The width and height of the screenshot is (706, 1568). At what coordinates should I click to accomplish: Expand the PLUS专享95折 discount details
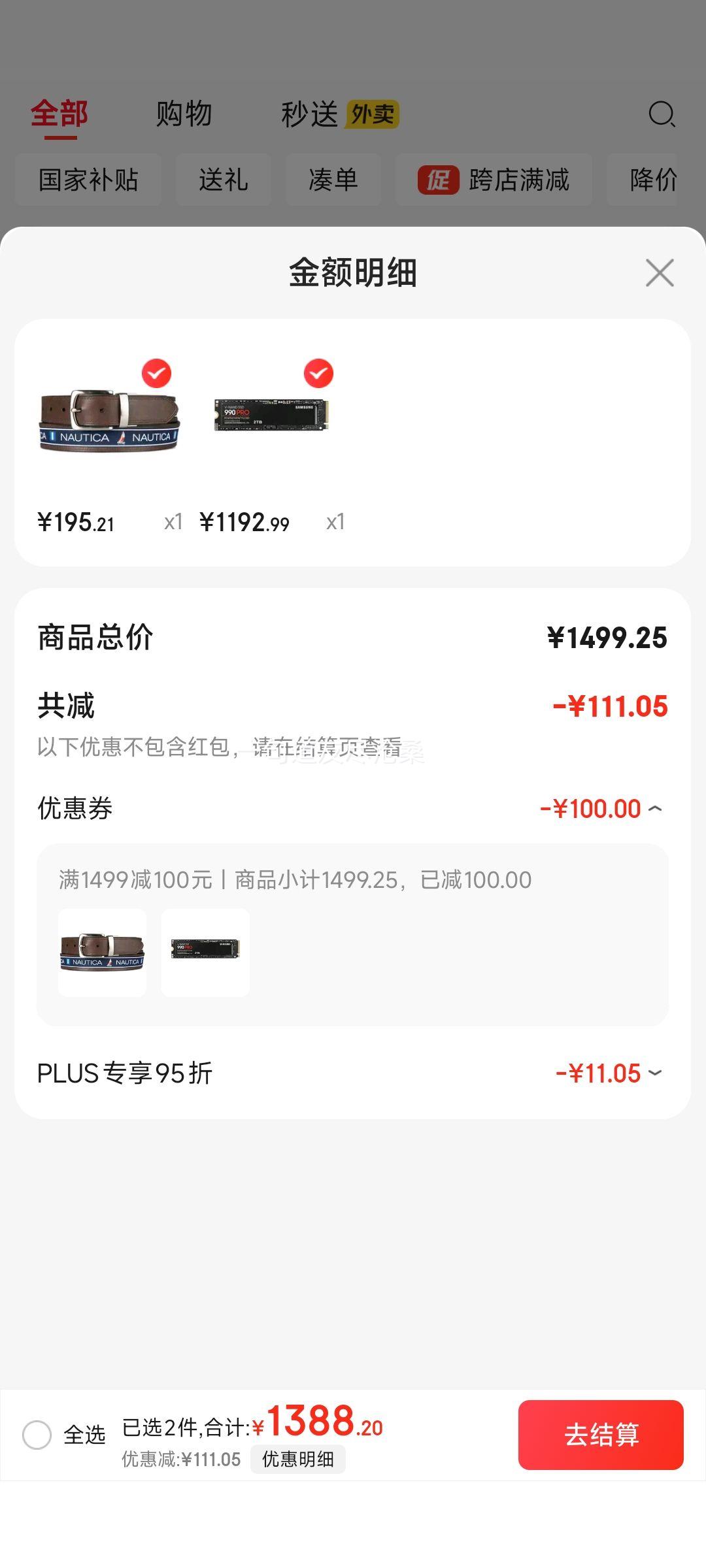pos(655,1073)
